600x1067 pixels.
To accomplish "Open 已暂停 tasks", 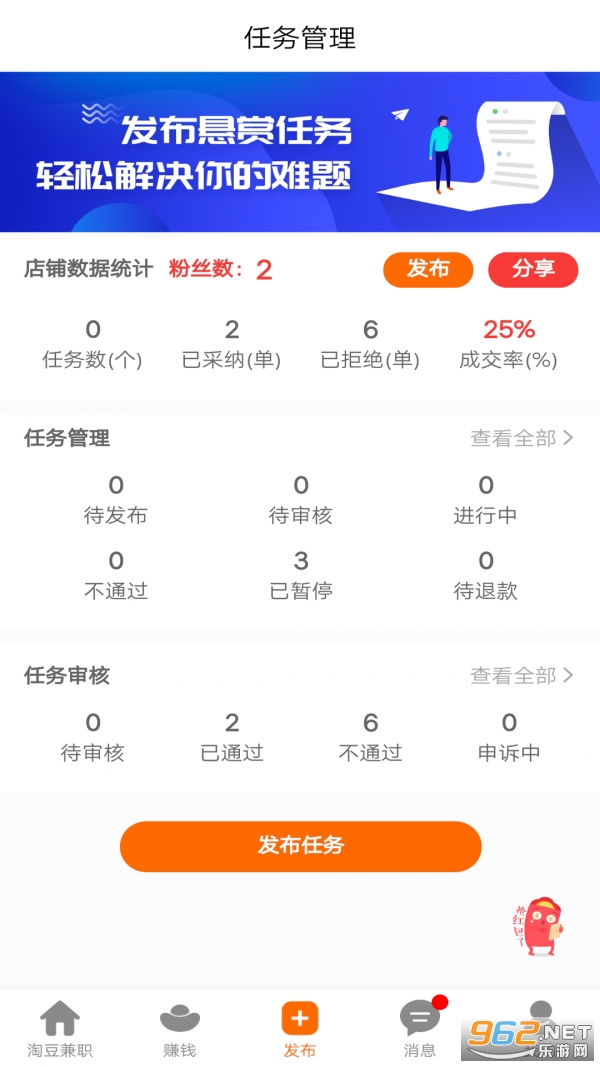I will tap(301, 575).
